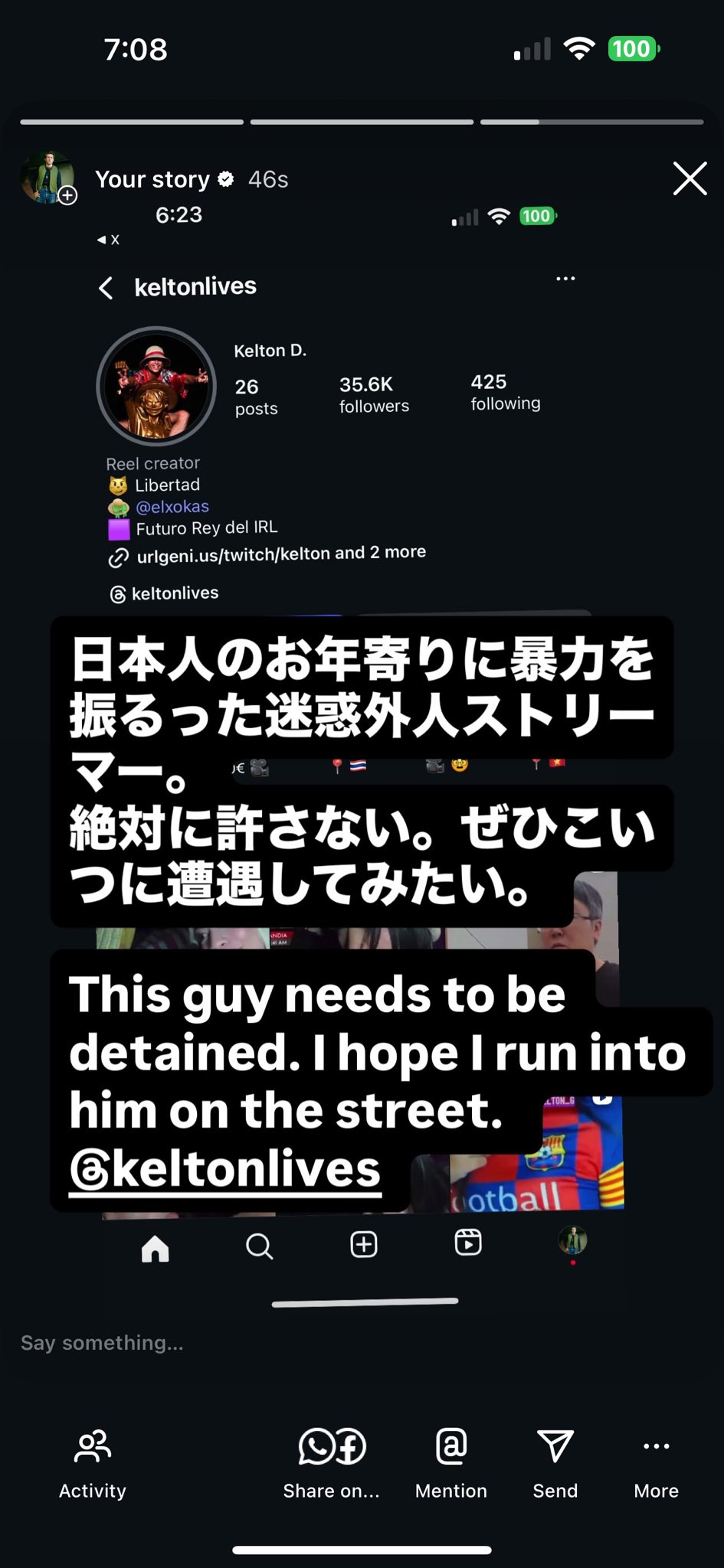The height and width of the screenshot is (1568, 724).
Task: Open story Activity viewers list
Action: (93, 1463)
